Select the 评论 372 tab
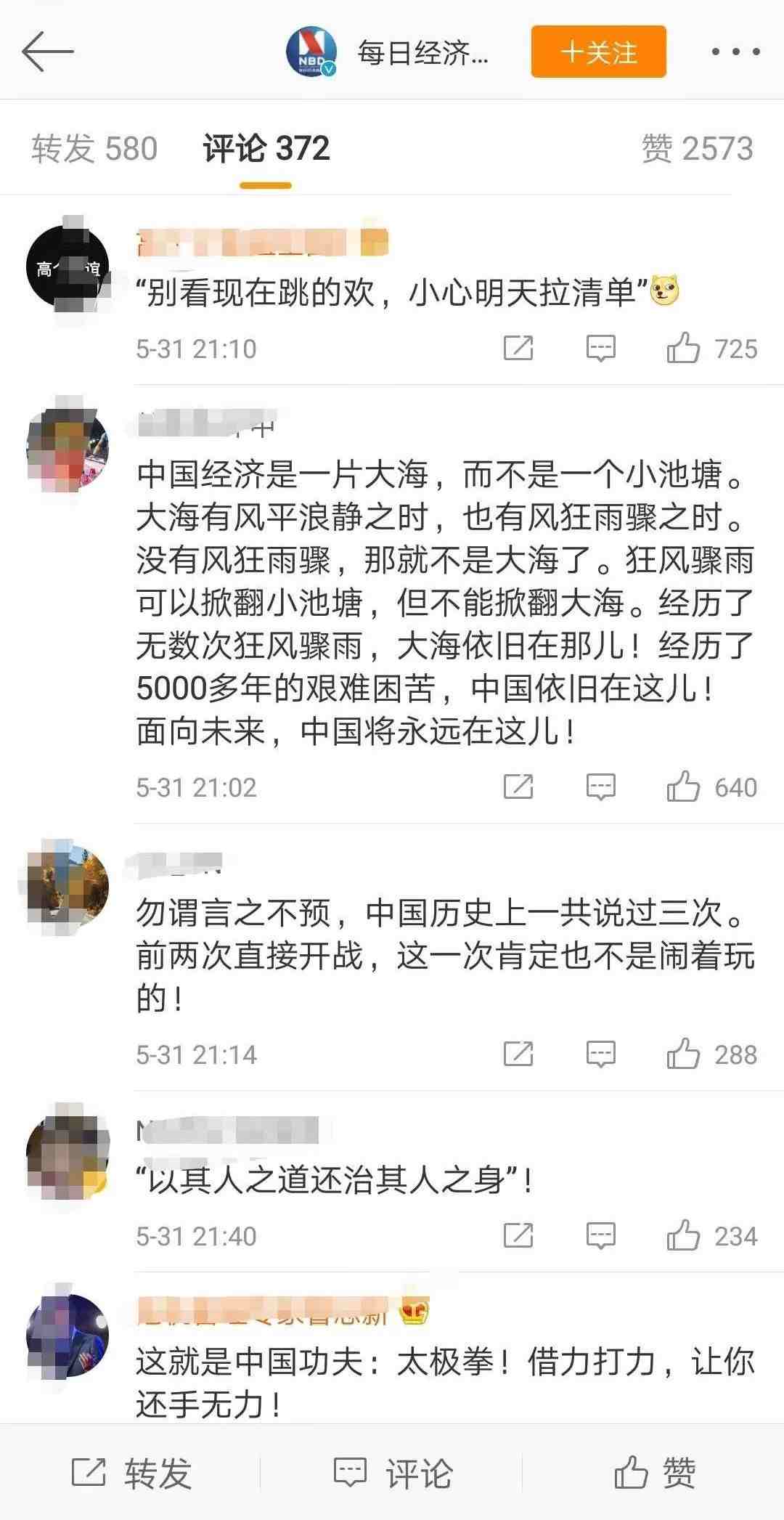The image size is (784, 1520). click(x=266, y=149)
